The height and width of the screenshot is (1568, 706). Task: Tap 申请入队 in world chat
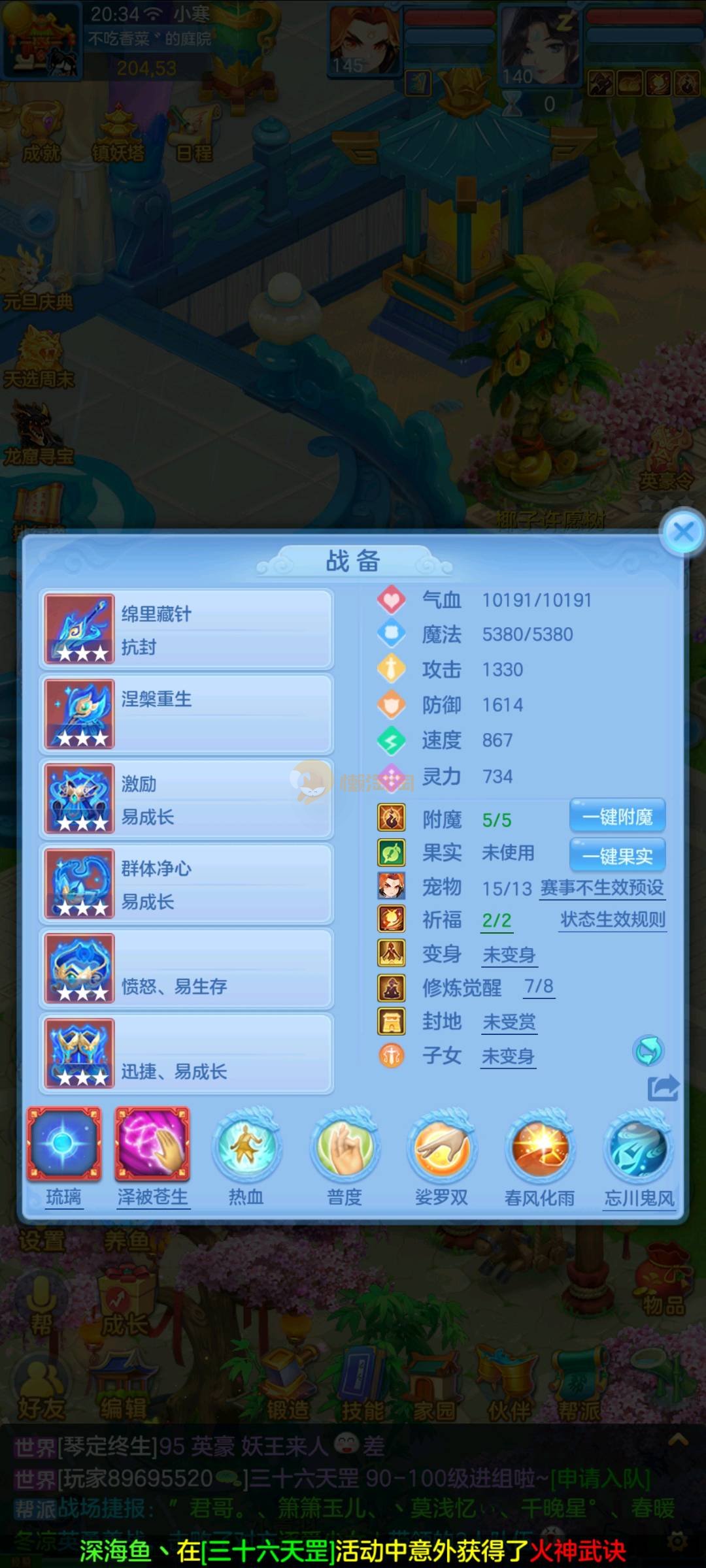click(601, 1478)
